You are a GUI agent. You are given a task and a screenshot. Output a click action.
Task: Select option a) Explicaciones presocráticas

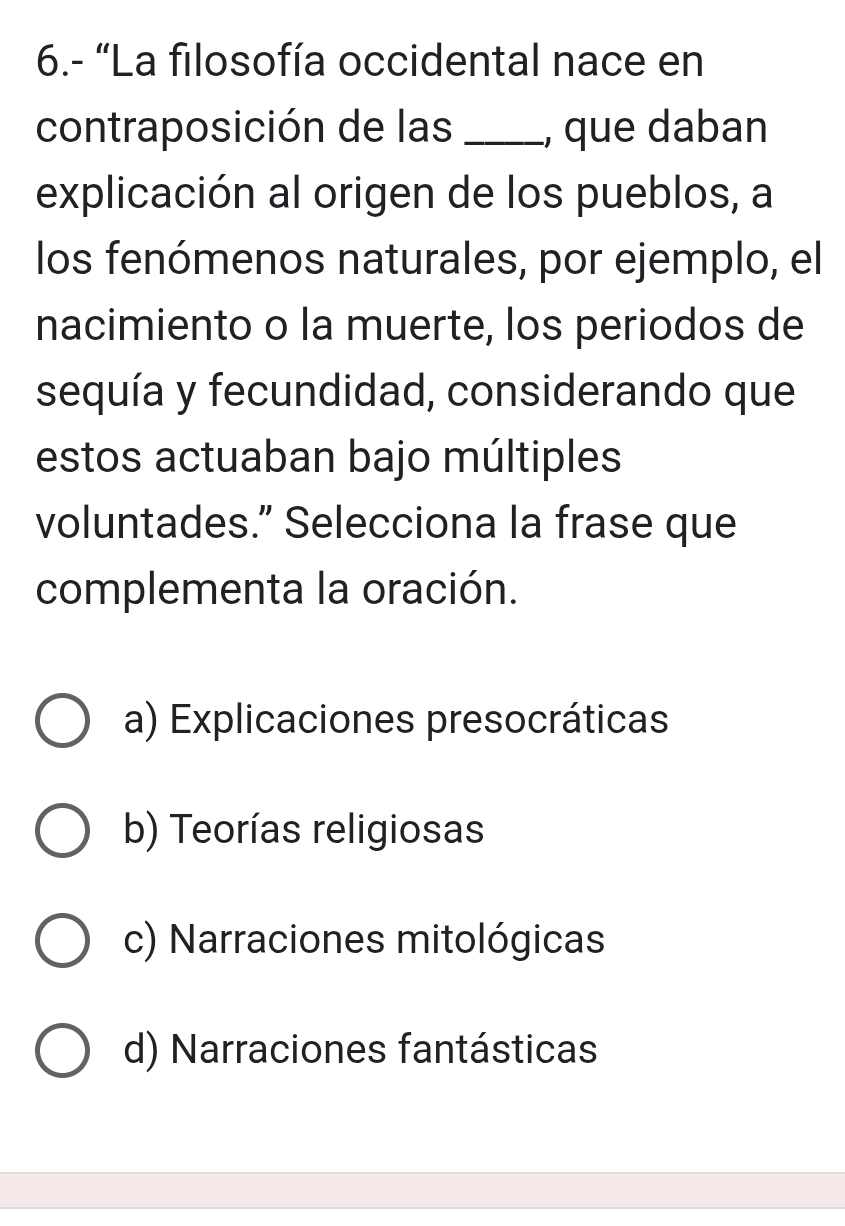point(61,721)
